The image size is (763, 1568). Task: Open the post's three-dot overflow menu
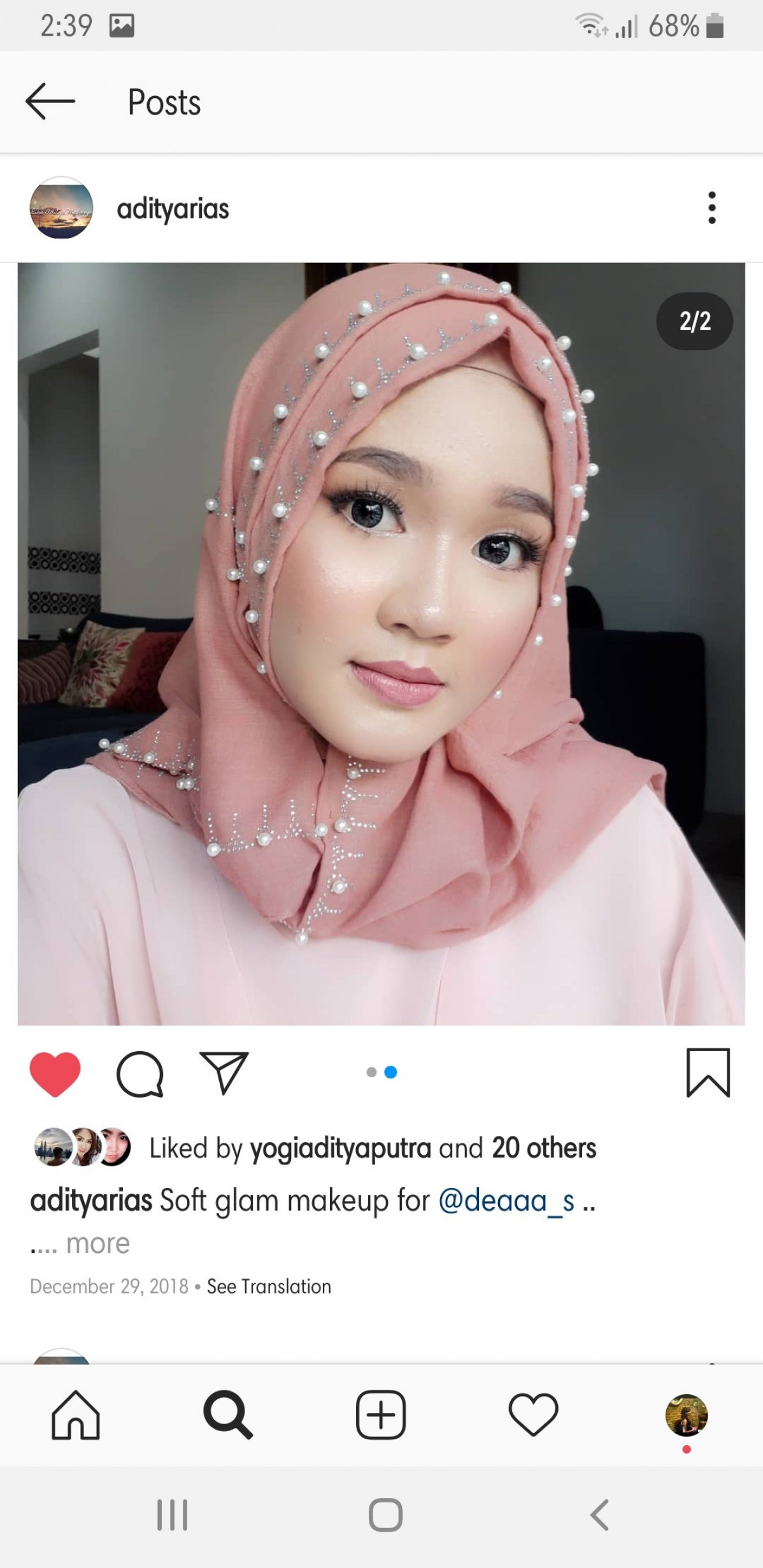pos(711,208)
